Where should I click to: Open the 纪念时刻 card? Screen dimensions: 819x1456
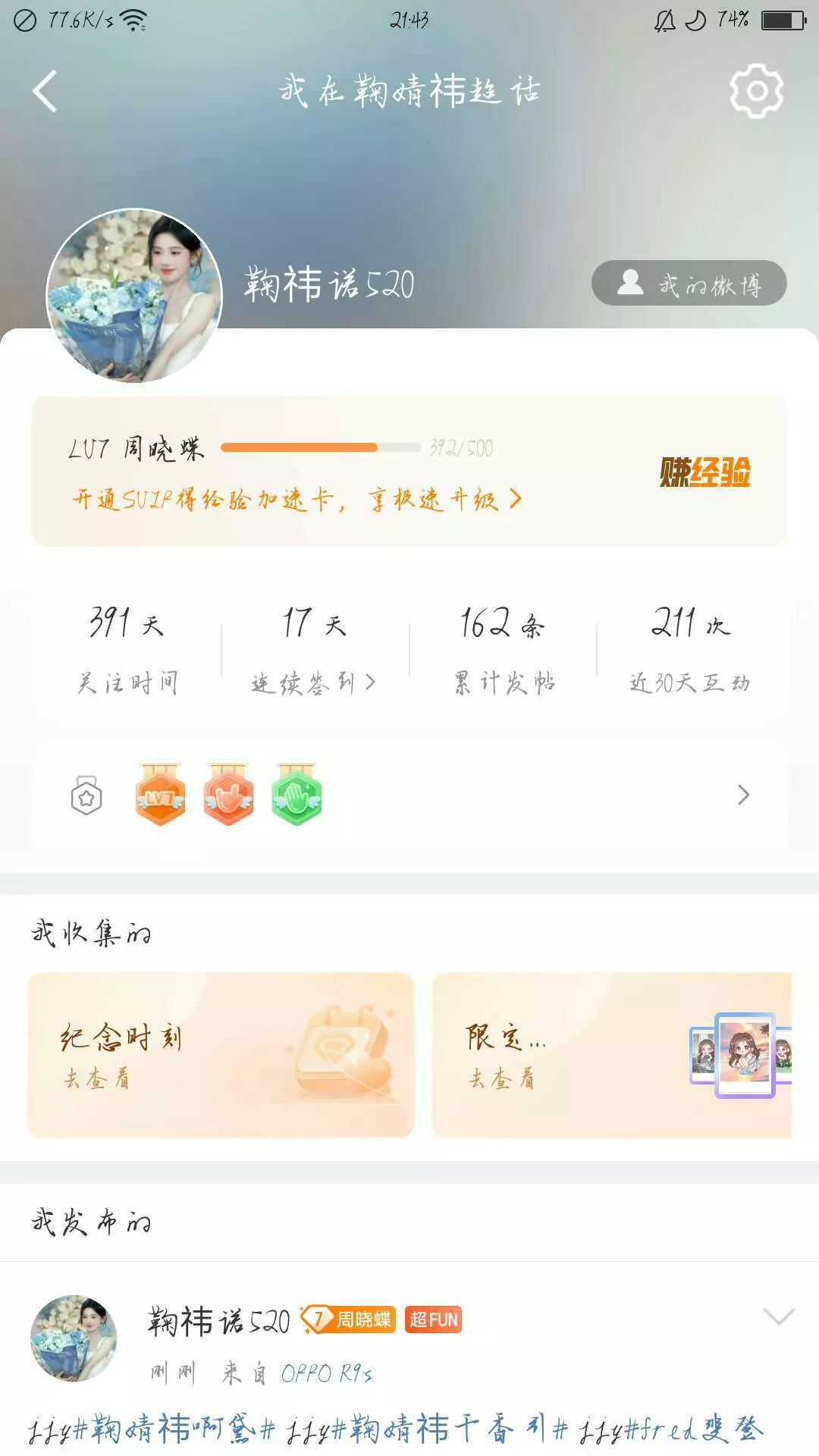[x=221, y=1055]
